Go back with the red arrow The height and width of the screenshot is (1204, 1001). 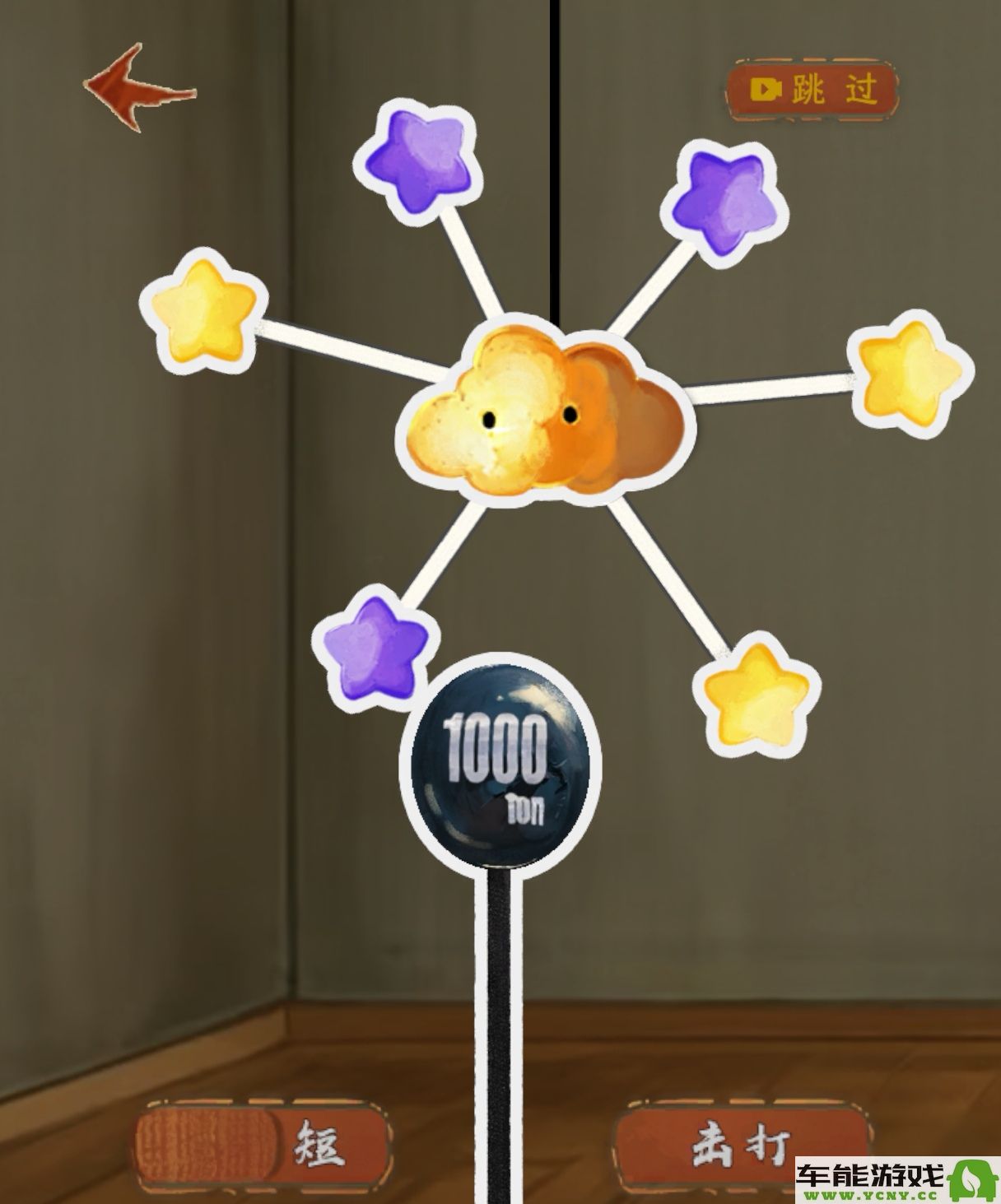click(x=137, y=89)
